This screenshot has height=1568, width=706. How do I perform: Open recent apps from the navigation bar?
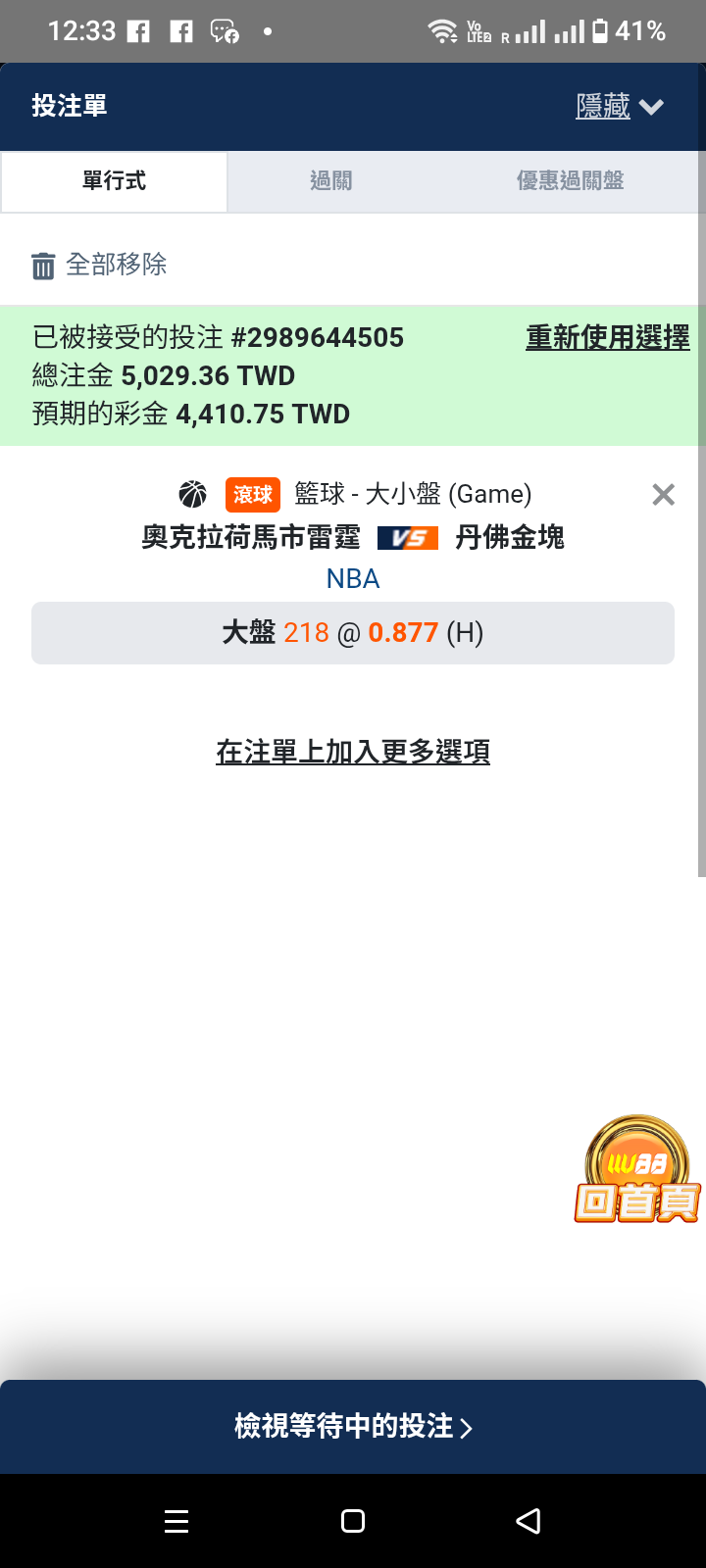pos(176,1521)
